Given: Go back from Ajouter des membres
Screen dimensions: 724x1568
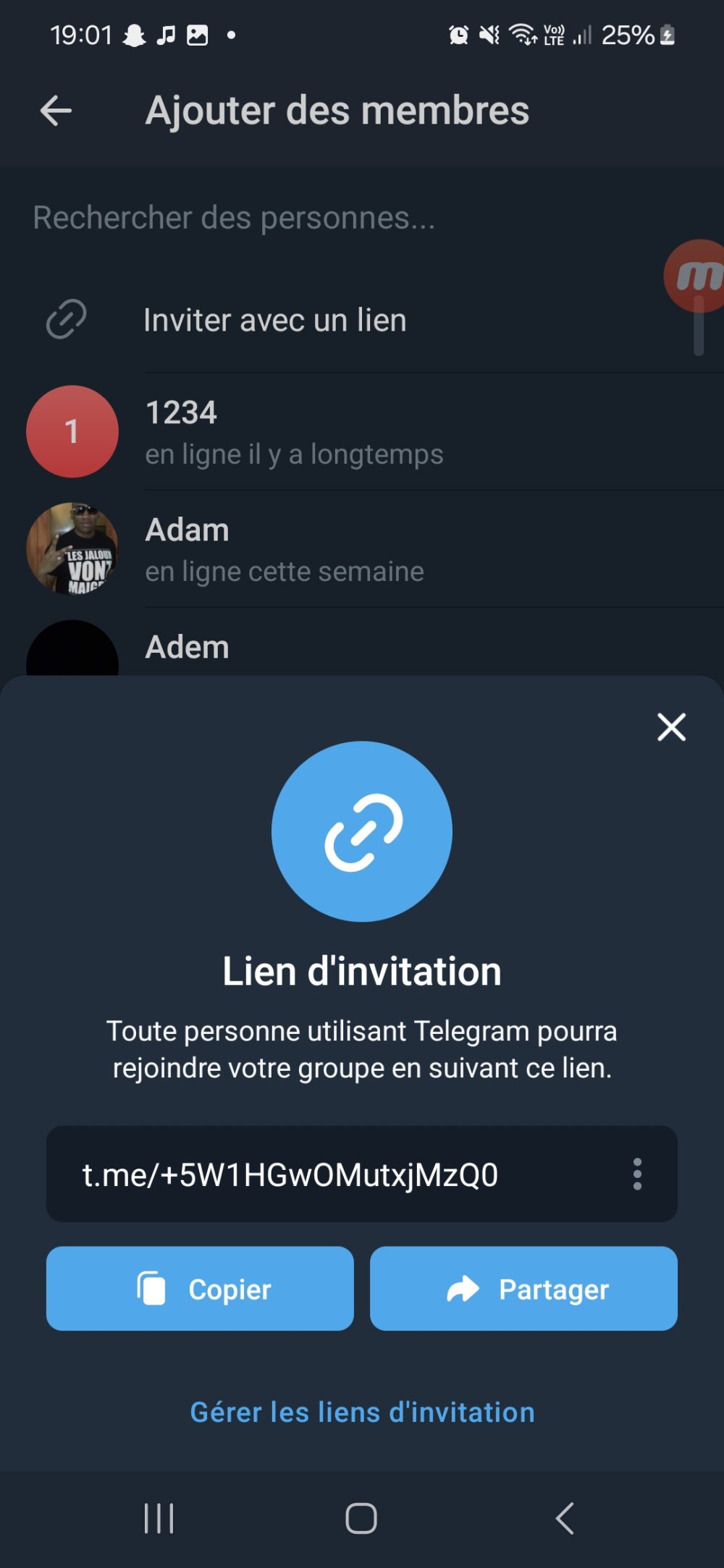Looking at the screenshot, I should point(56,111).
